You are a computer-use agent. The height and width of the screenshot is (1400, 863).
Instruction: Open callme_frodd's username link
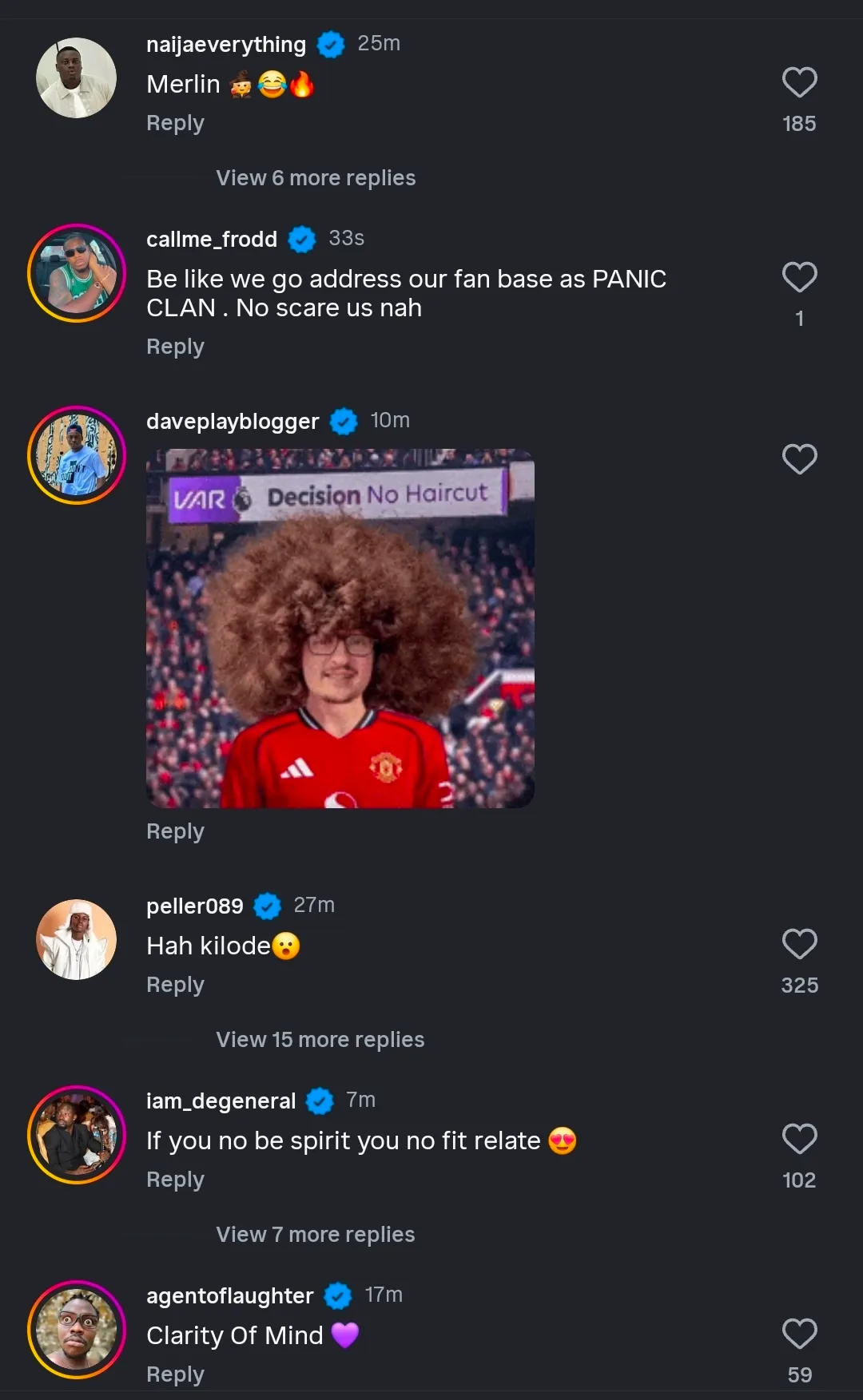(212, 239)
